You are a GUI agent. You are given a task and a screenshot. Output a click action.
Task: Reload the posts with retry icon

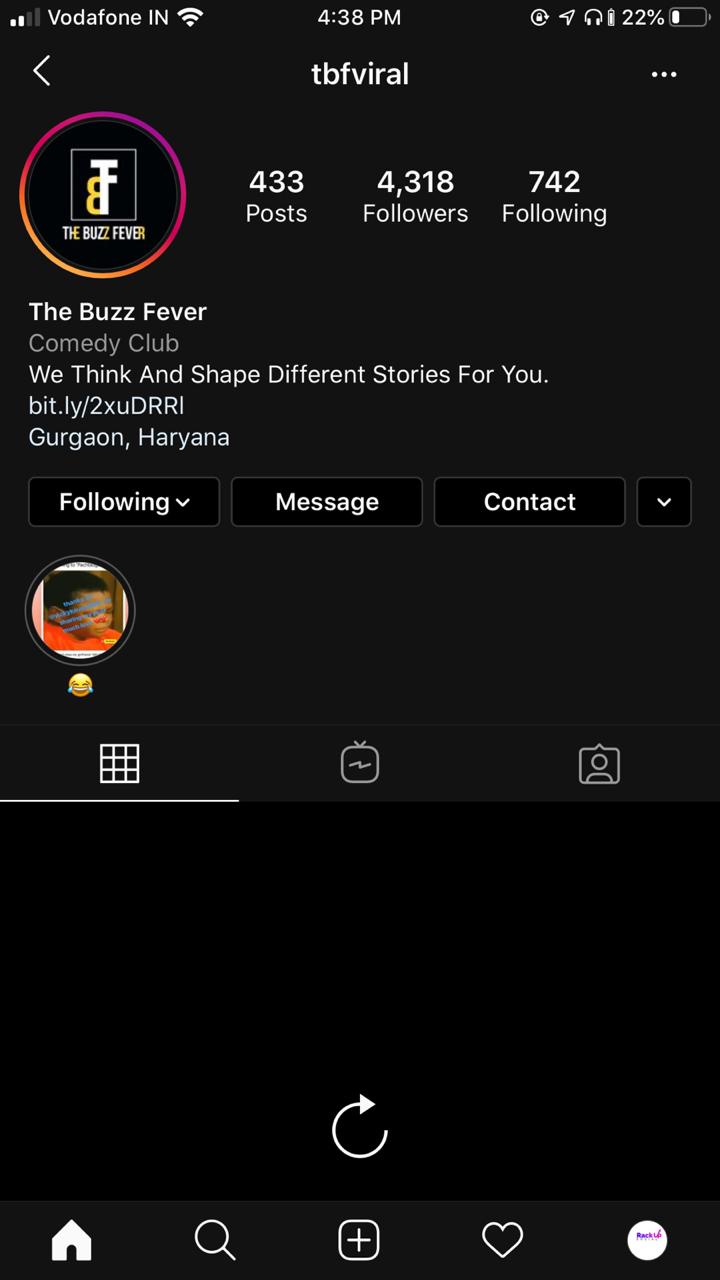[359, 1127]
